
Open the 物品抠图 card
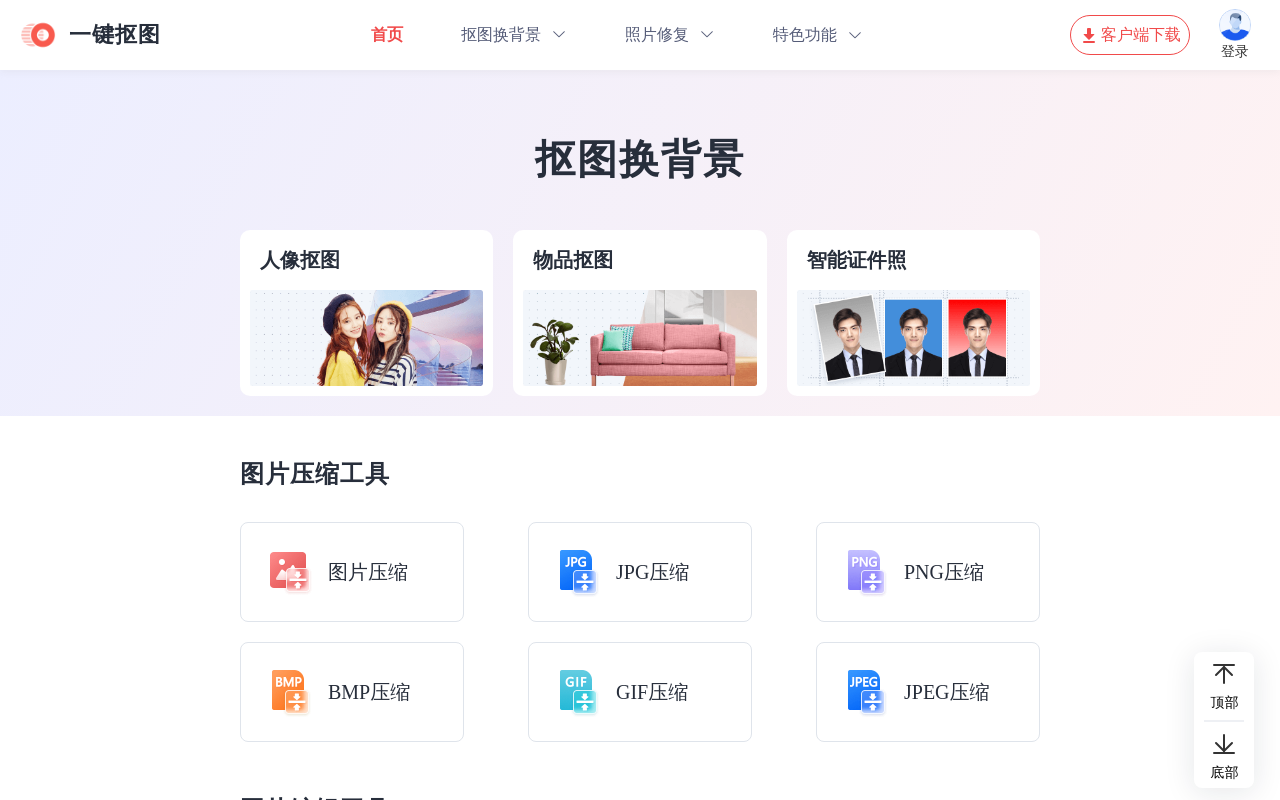[639, 313]
